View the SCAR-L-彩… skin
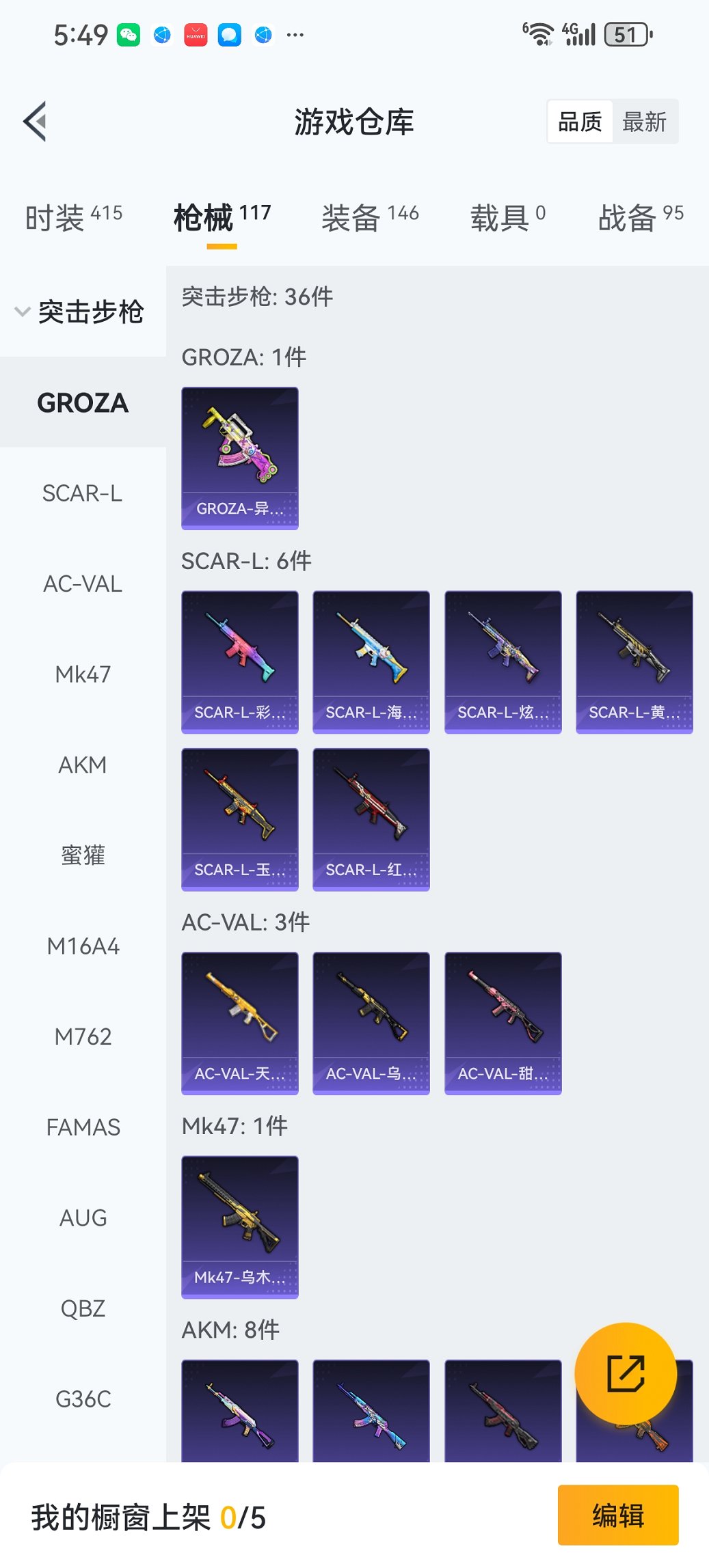709x1568 pixels. 240,661
